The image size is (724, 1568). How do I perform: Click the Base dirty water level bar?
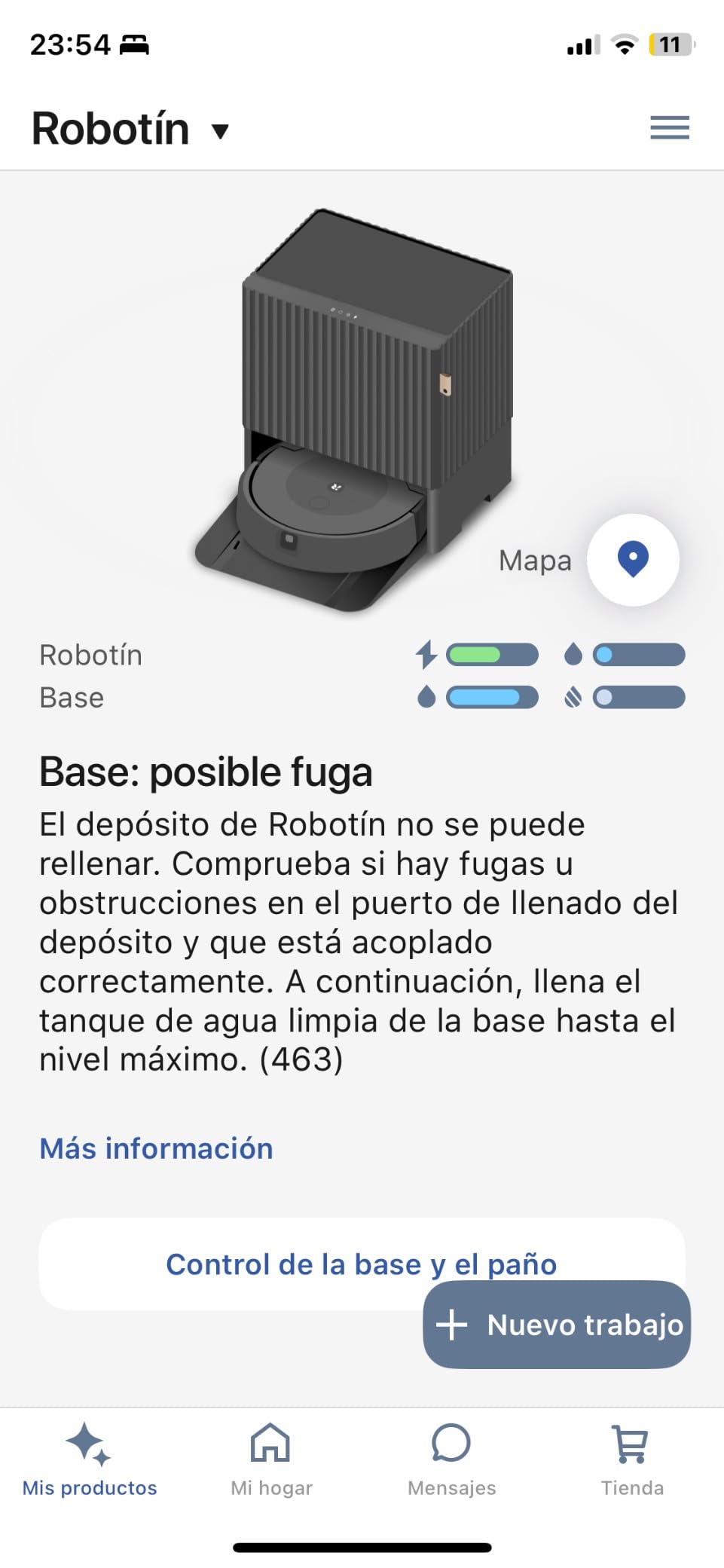(640, 698)
